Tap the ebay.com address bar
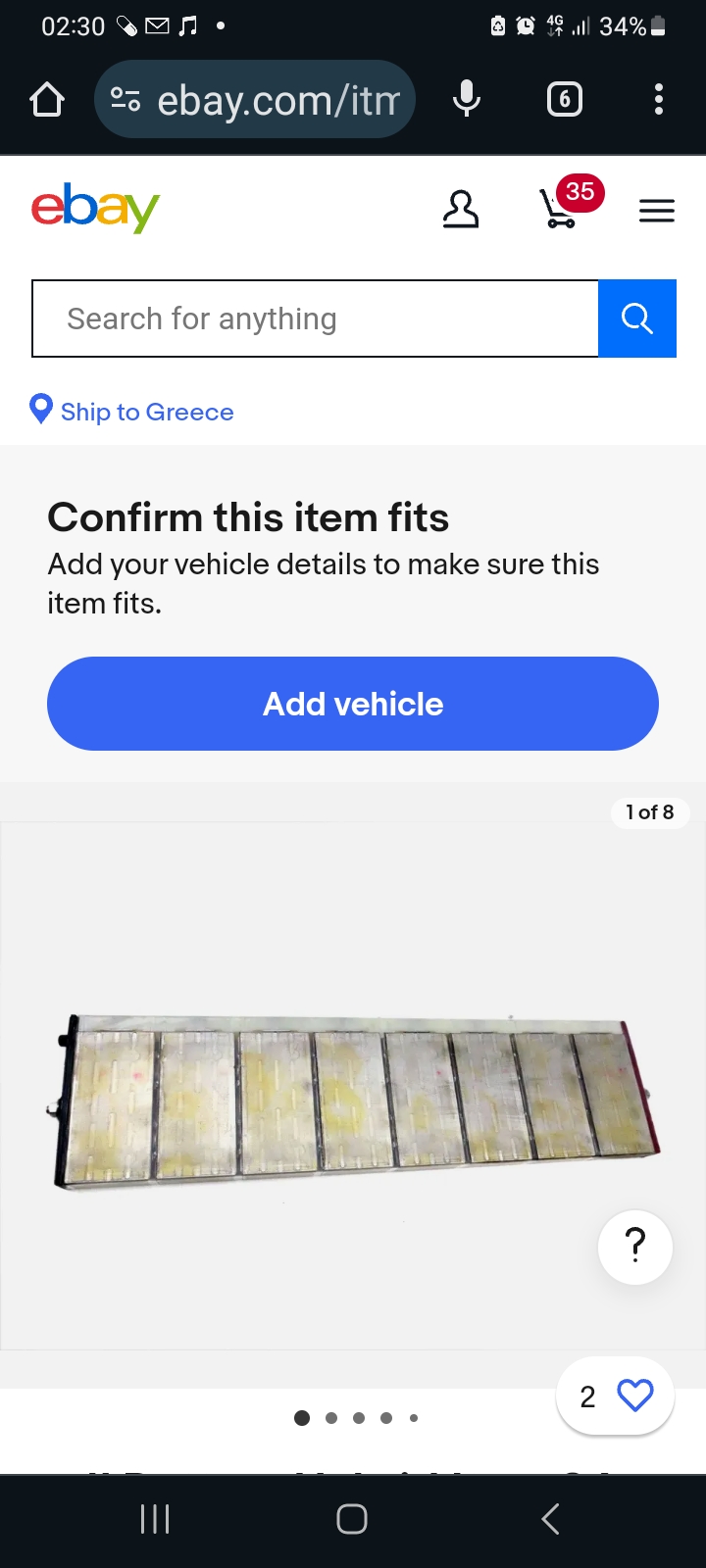 (x=255, y=100)
